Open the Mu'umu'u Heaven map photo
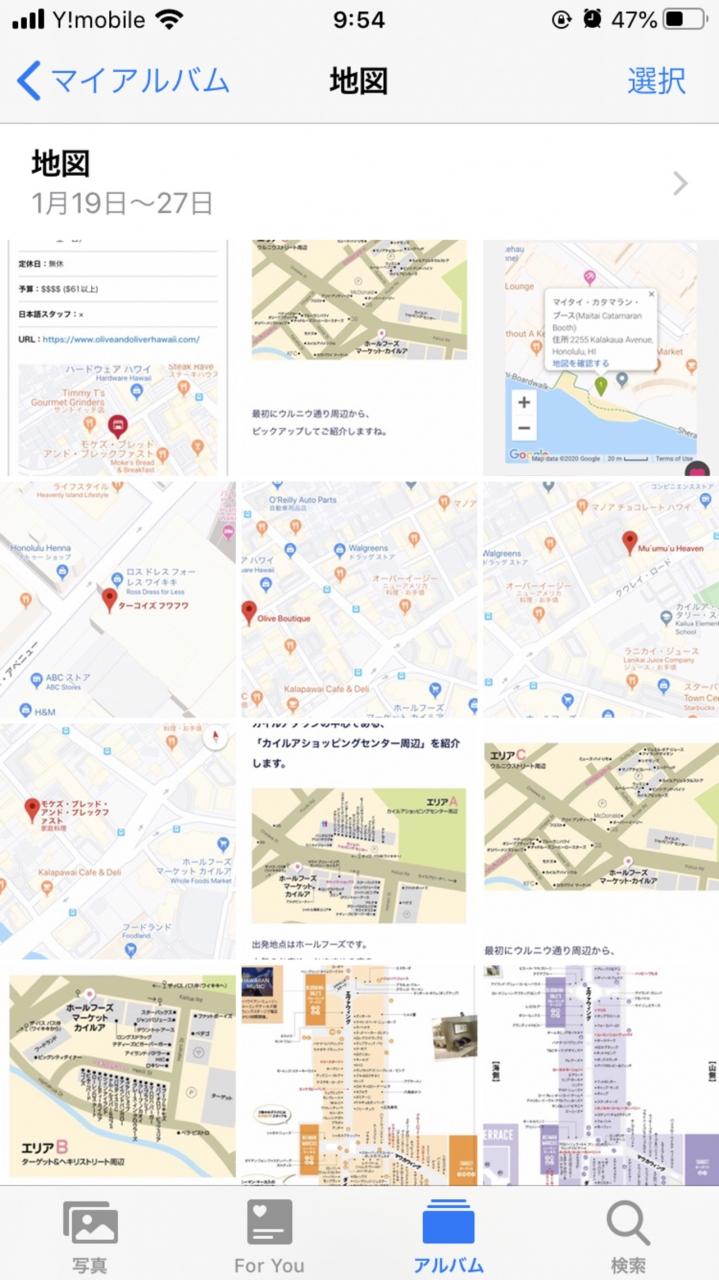 tap(601, 599)
